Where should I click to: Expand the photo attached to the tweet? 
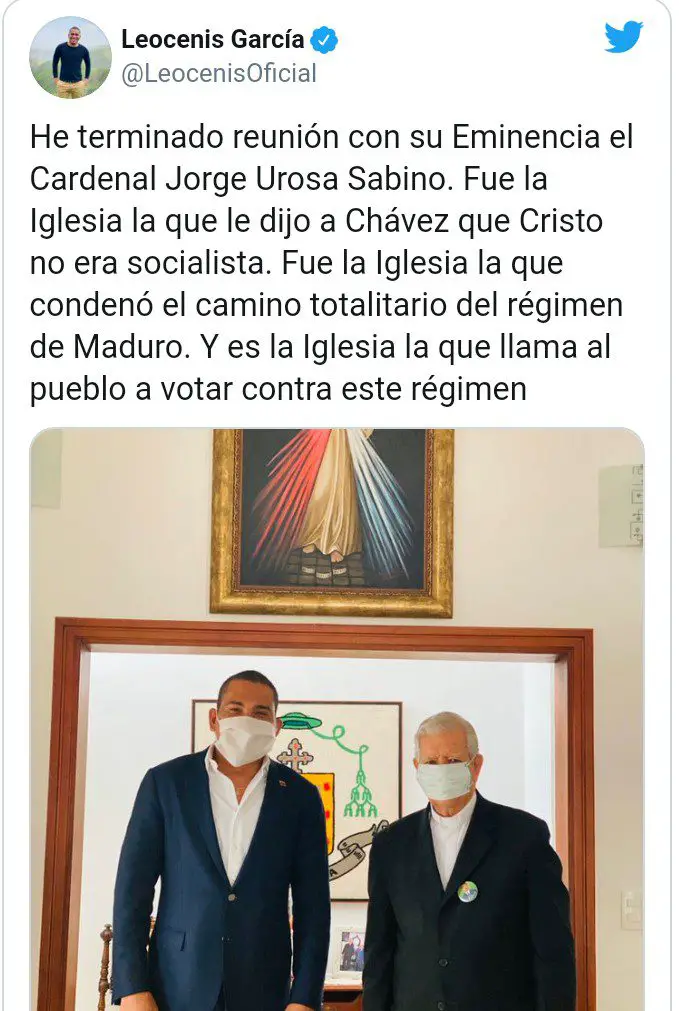click(x=337, y=720)
